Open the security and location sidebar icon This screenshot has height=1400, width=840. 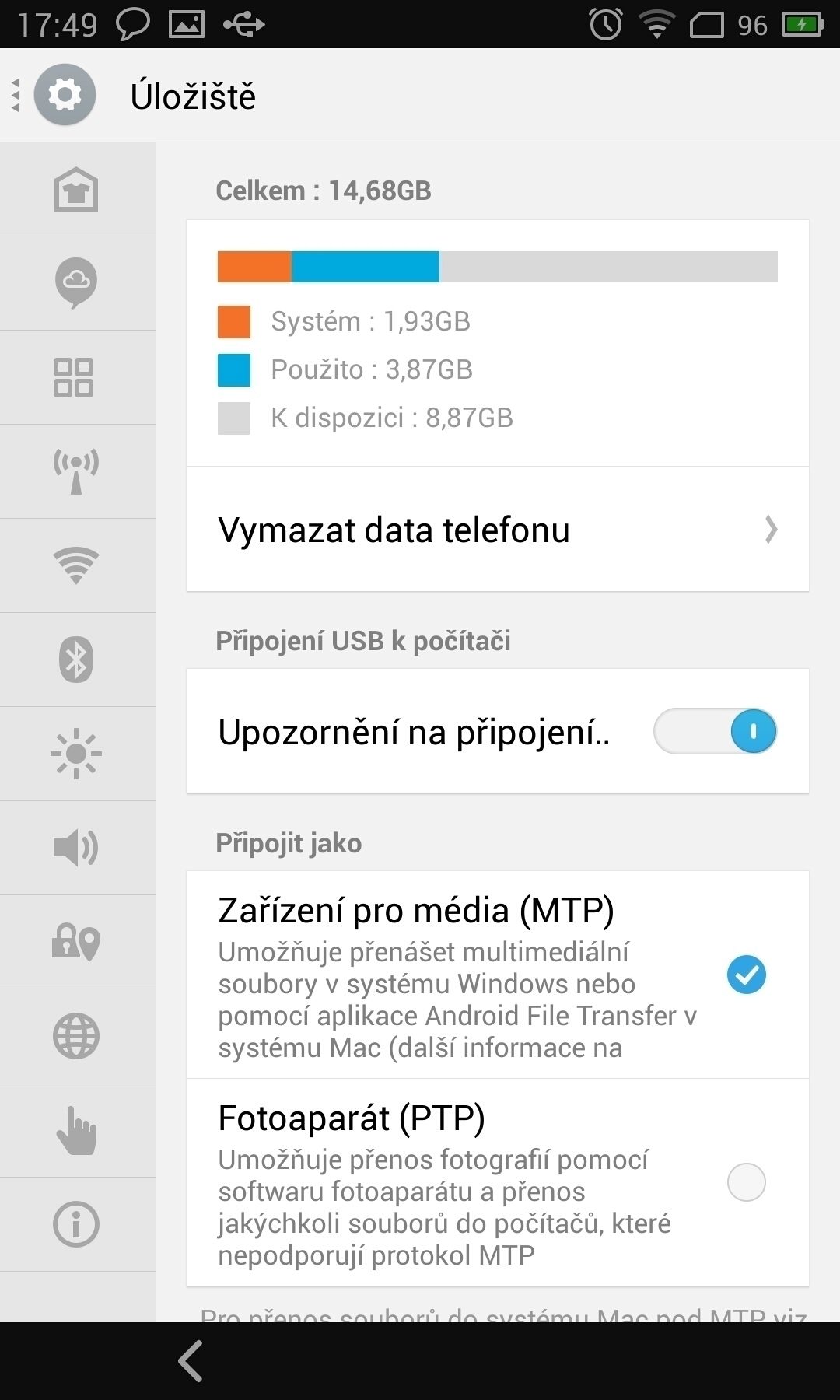pyautogui.click(x=76, y=942)
